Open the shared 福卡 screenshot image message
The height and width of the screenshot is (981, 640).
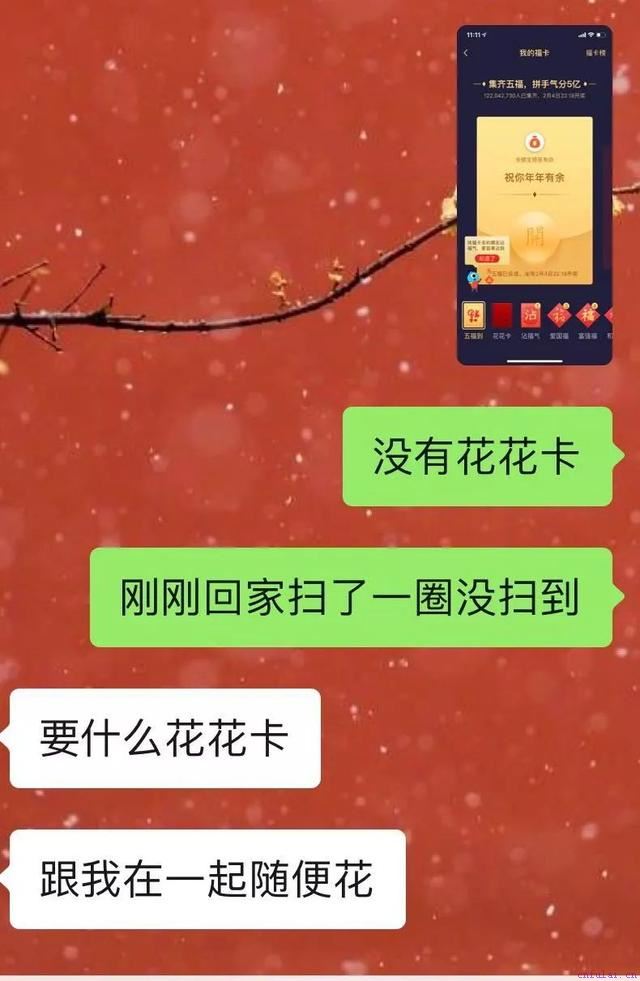point(535,196)
